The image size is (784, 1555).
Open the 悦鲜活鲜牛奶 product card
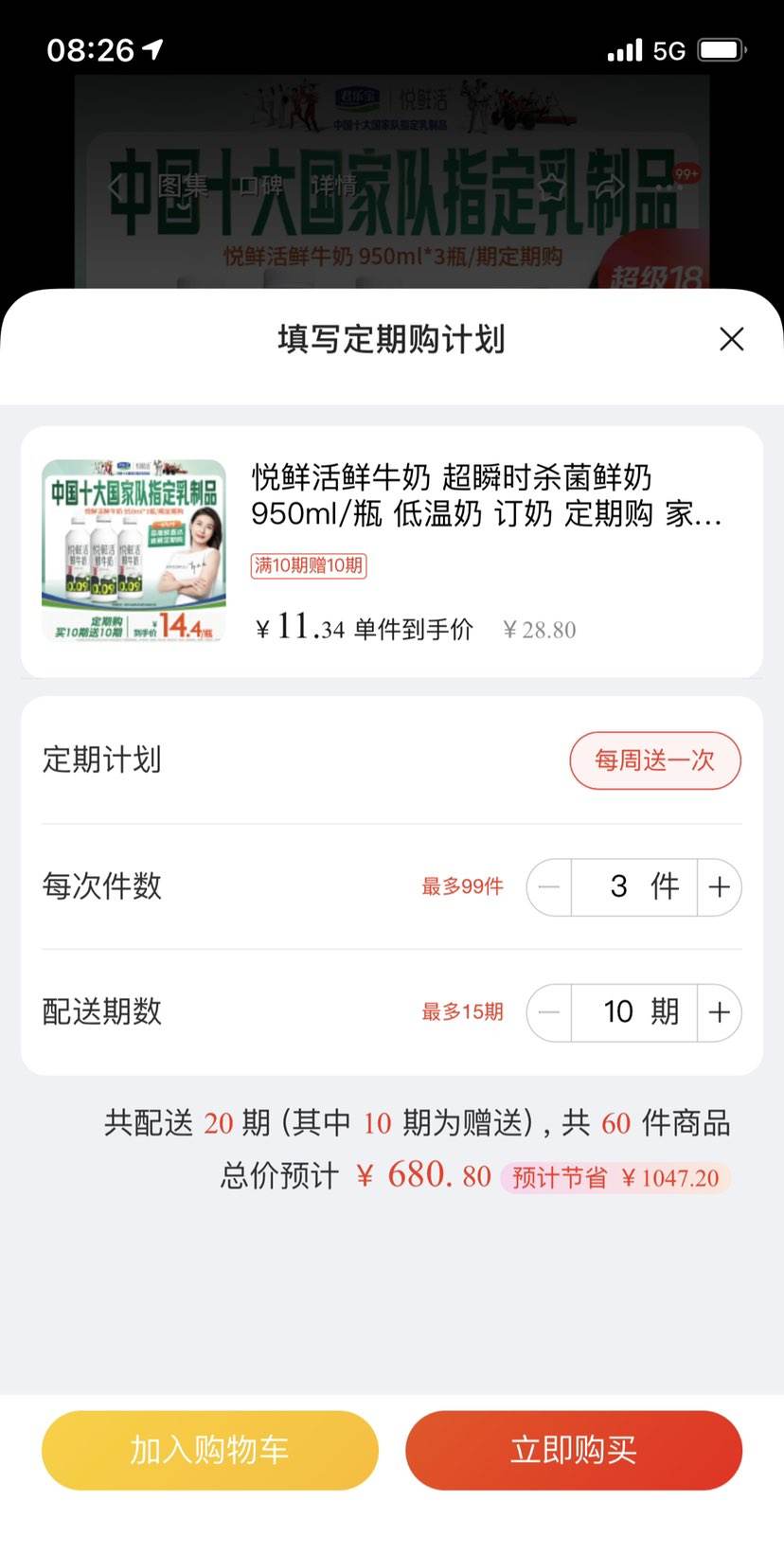point(392,552)
